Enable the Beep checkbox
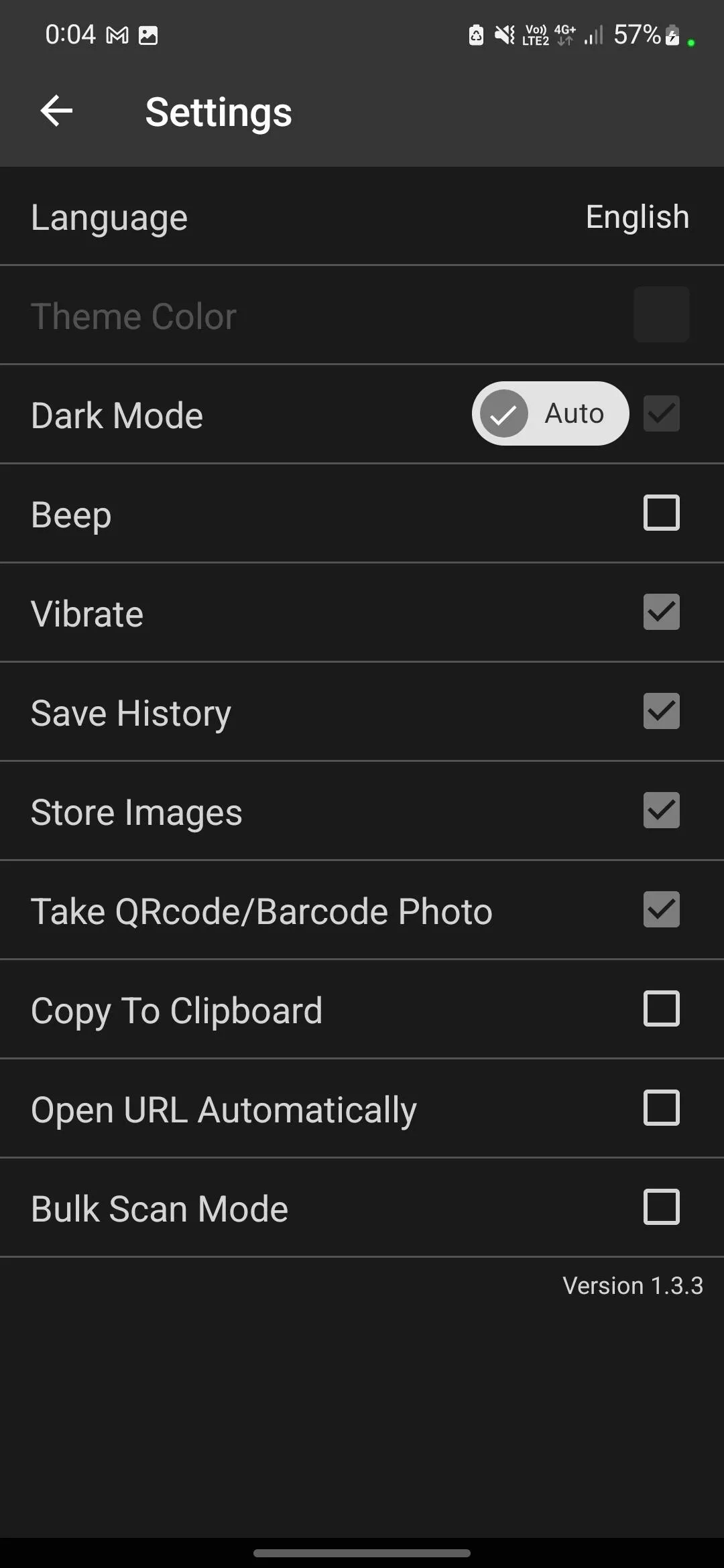Screen dimensions: 724x1568 [x=662, y=513]
